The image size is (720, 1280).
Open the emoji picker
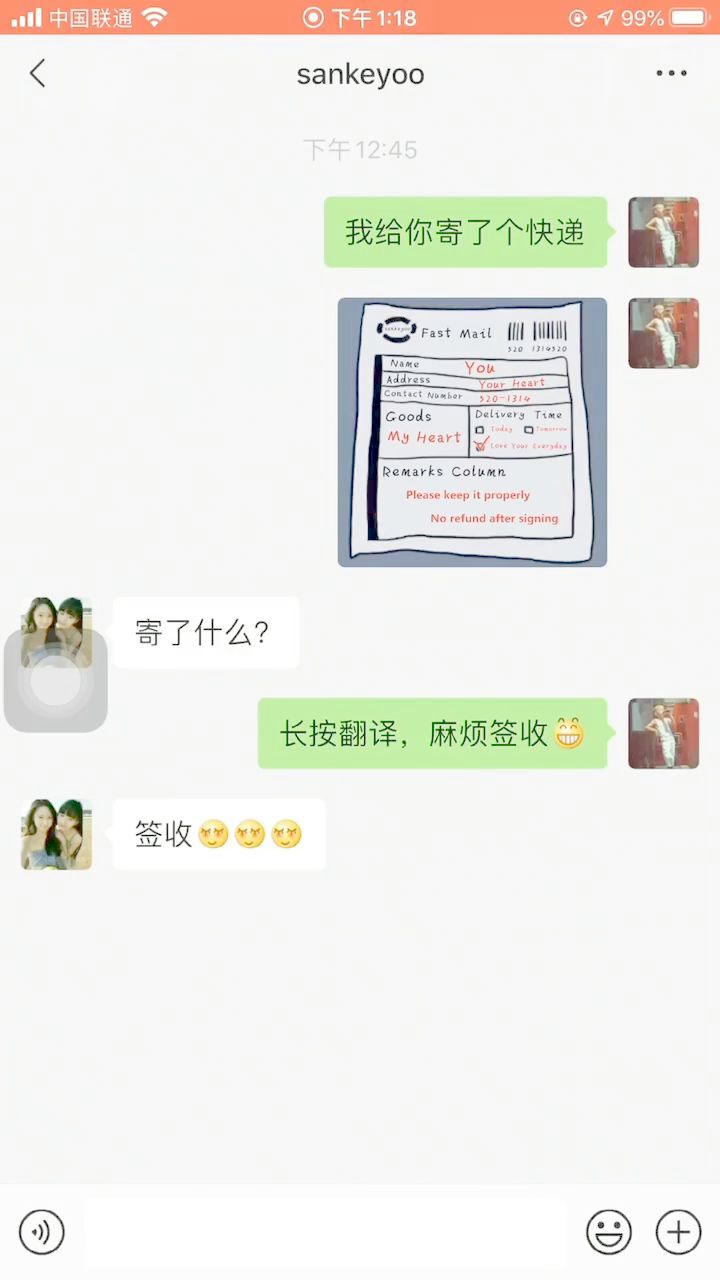pyautogui.click(x=608, y=1232)
